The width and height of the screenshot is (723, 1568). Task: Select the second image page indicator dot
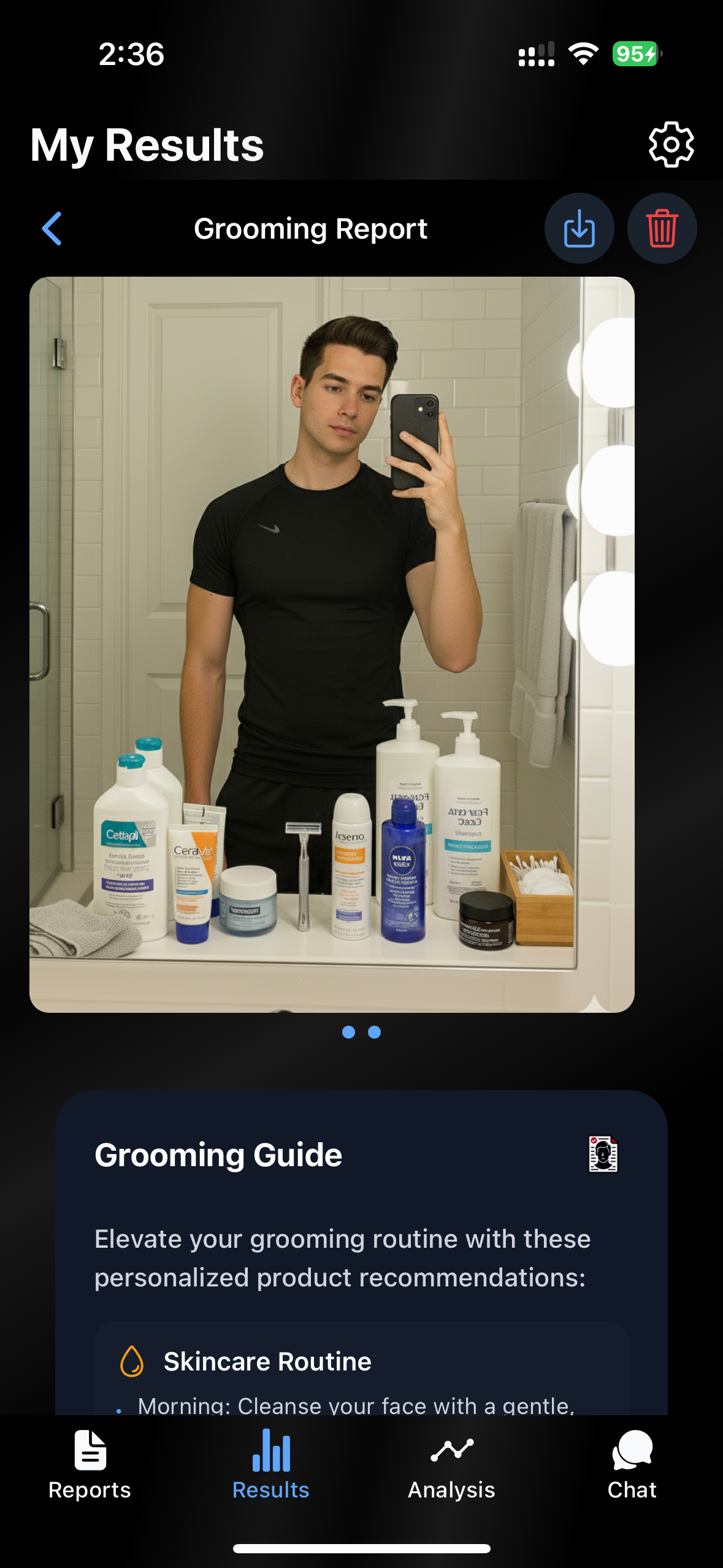(375, 1032)
